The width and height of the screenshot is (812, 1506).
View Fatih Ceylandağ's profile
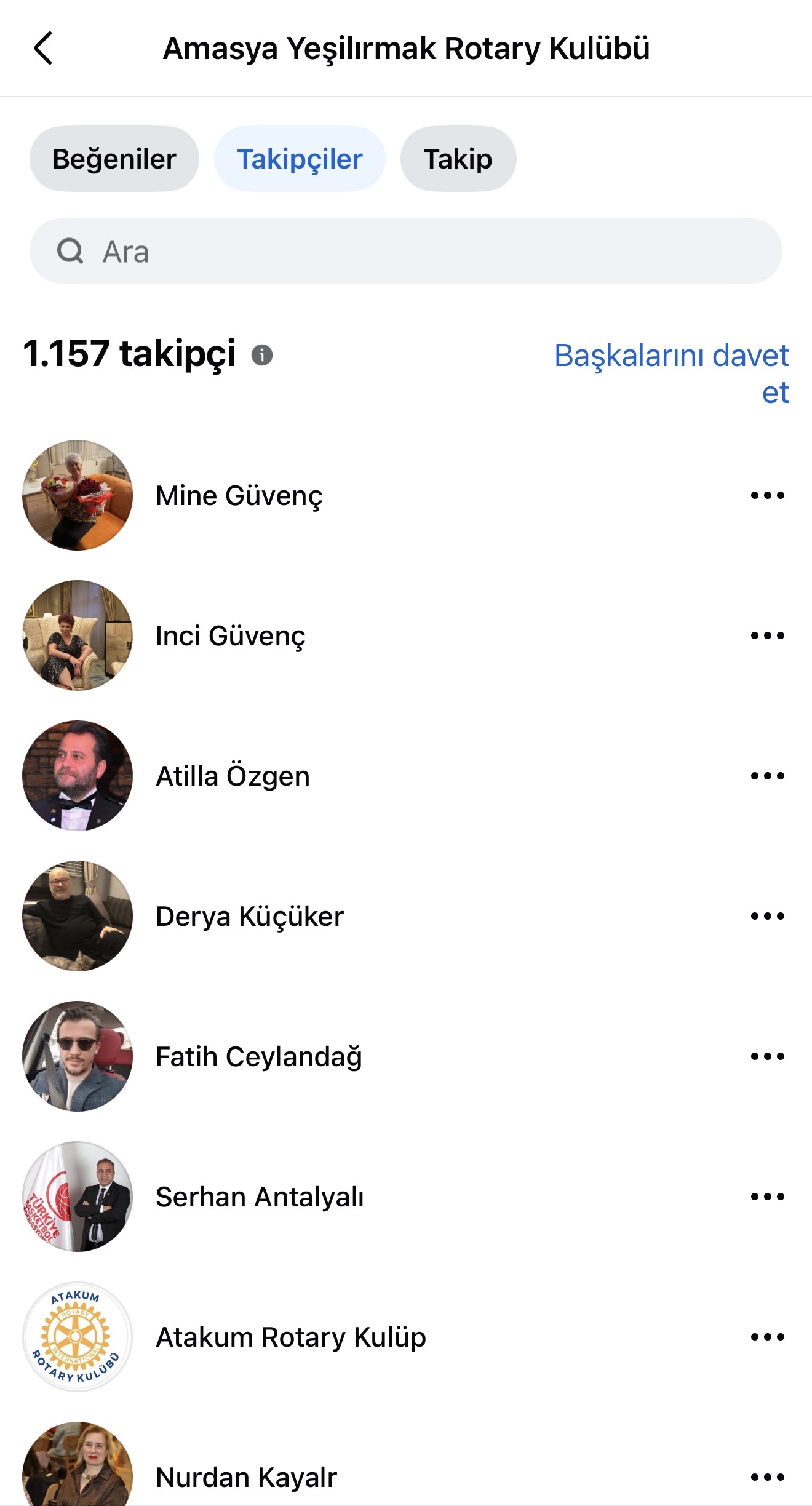pyautogui.click(x=258, y=1056)
